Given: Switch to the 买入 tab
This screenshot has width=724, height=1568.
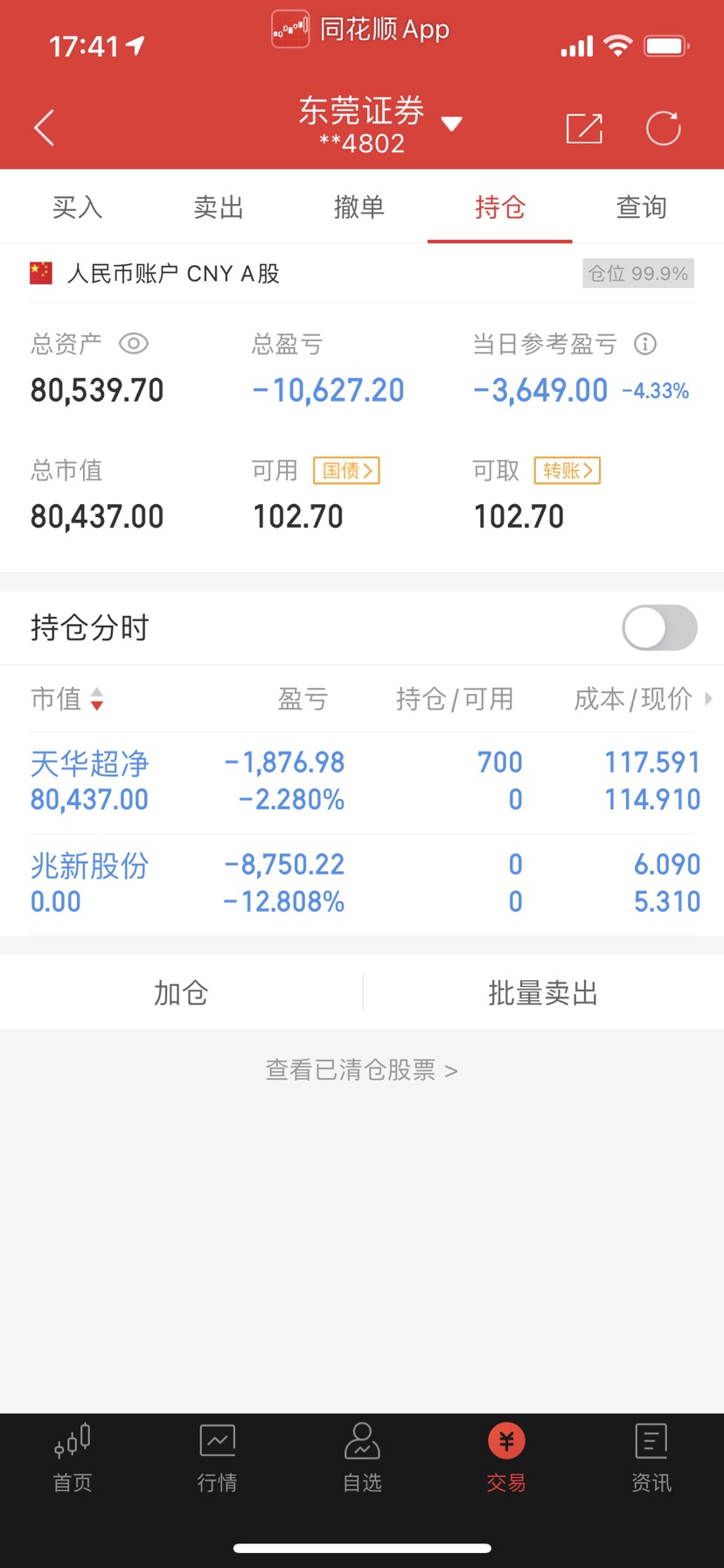Looking at the screenshot, I should coord(77,207).
